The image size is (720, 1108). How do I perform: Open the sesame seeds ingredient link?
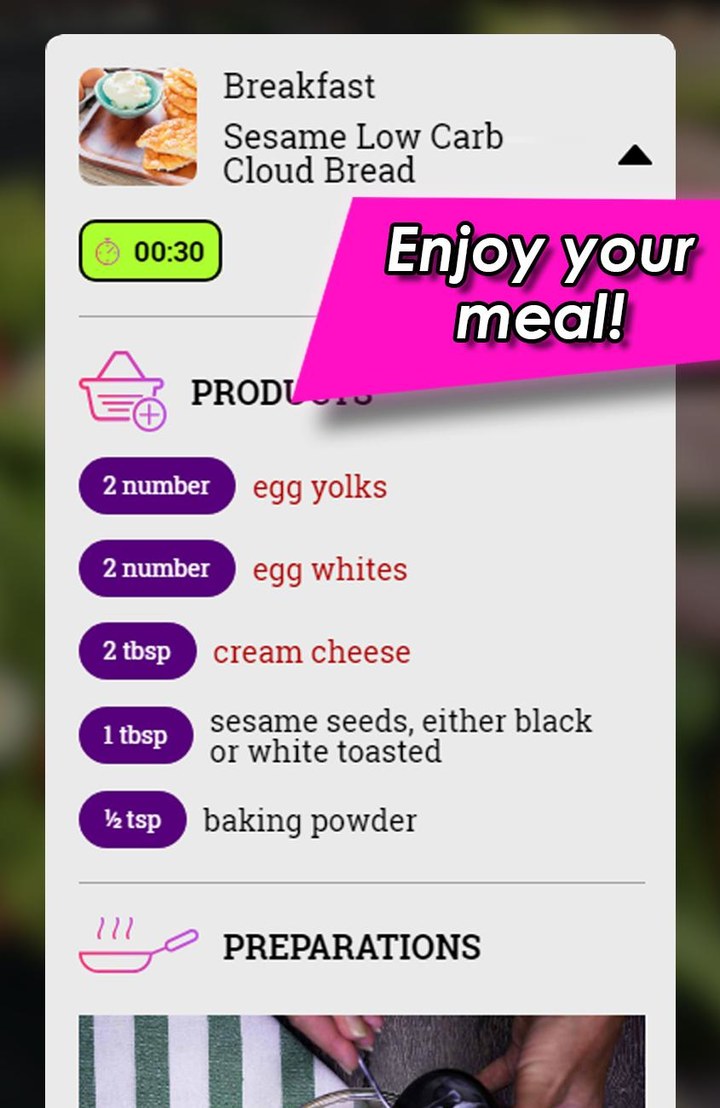(400, 736)
